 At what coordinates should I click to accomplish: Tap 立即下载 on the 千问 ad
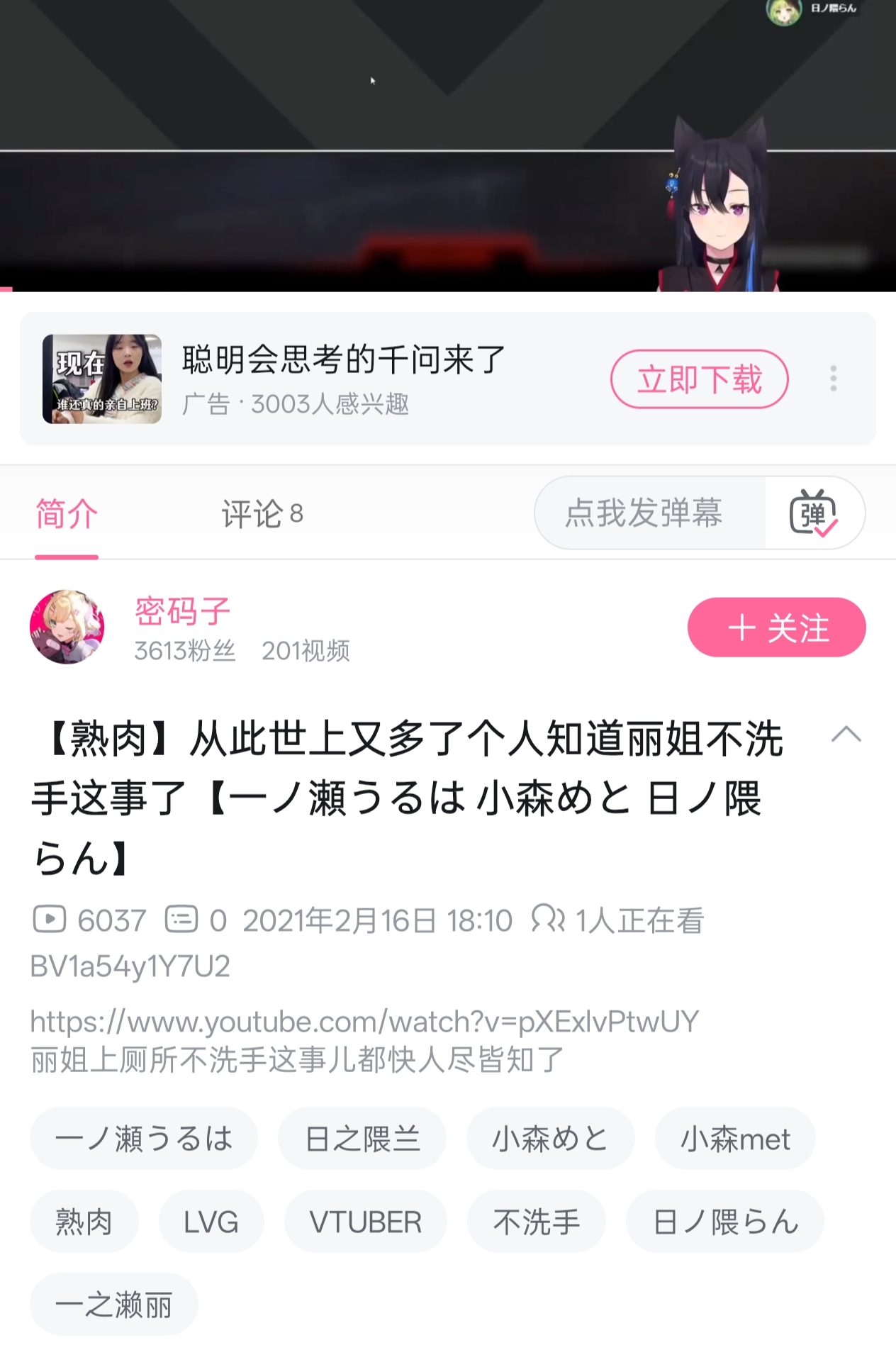click(x=699, y=379)
